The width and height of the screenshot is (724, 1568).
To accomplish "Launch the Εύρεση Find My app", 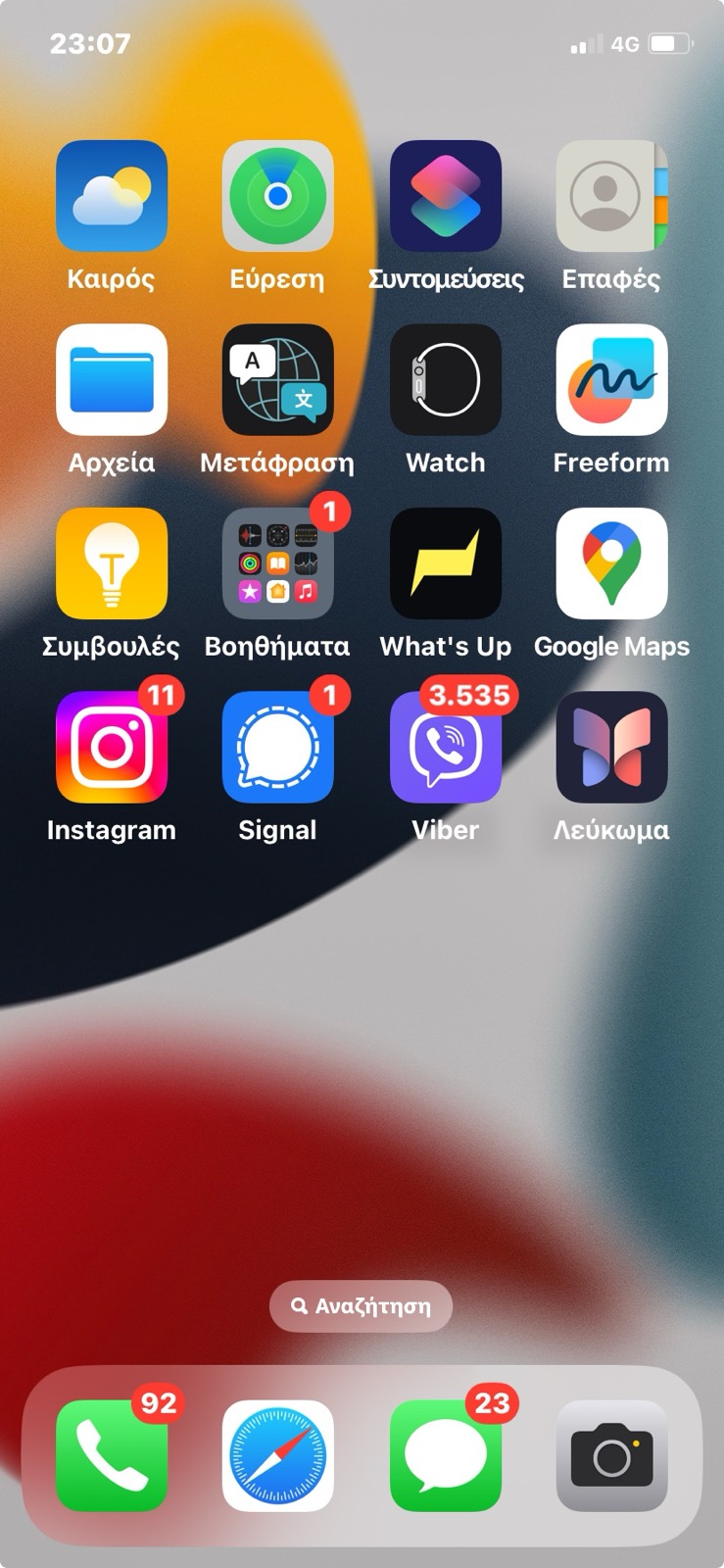I will pos(278,196).
